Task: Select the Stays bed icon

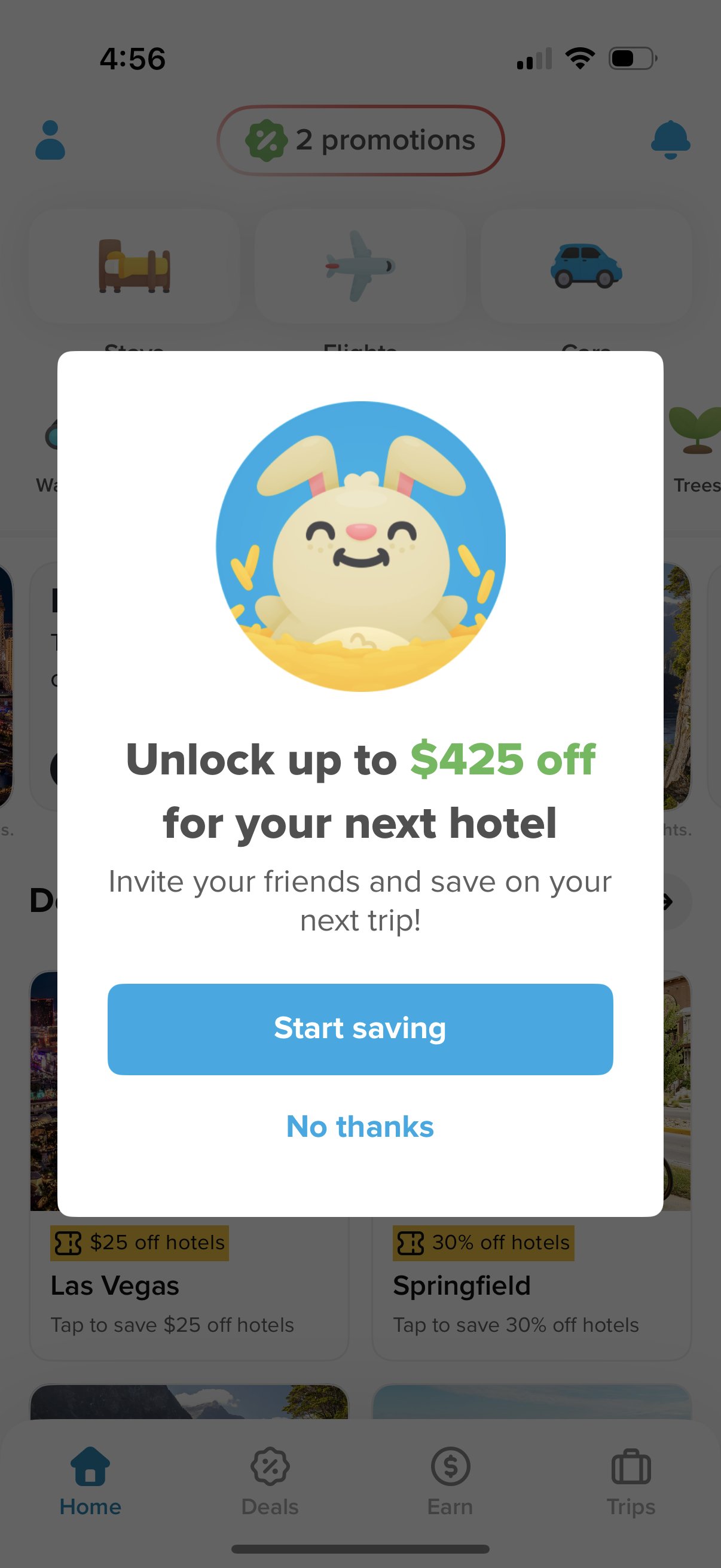Action: point(134,268)
